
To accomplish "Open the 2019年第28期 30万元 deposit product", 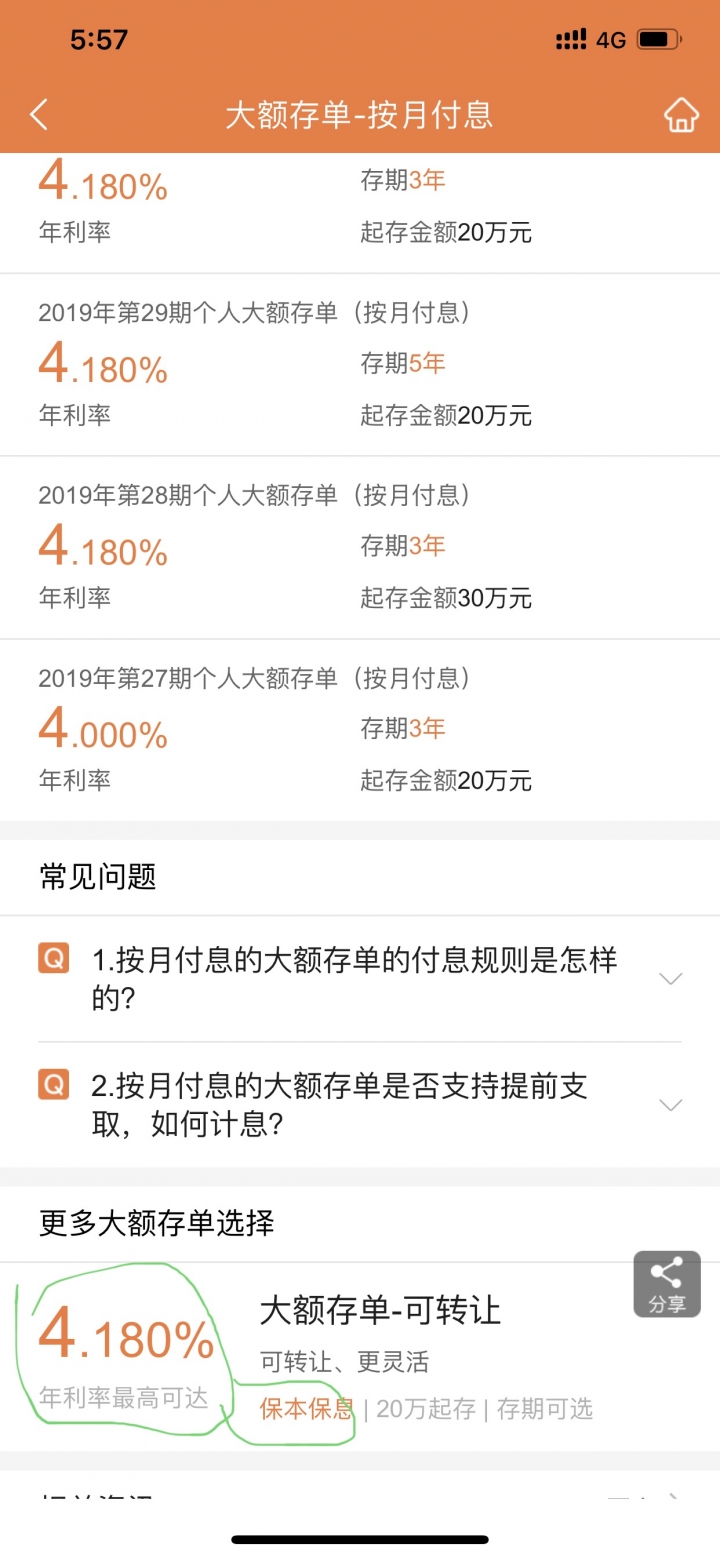I will pos(360,548).
